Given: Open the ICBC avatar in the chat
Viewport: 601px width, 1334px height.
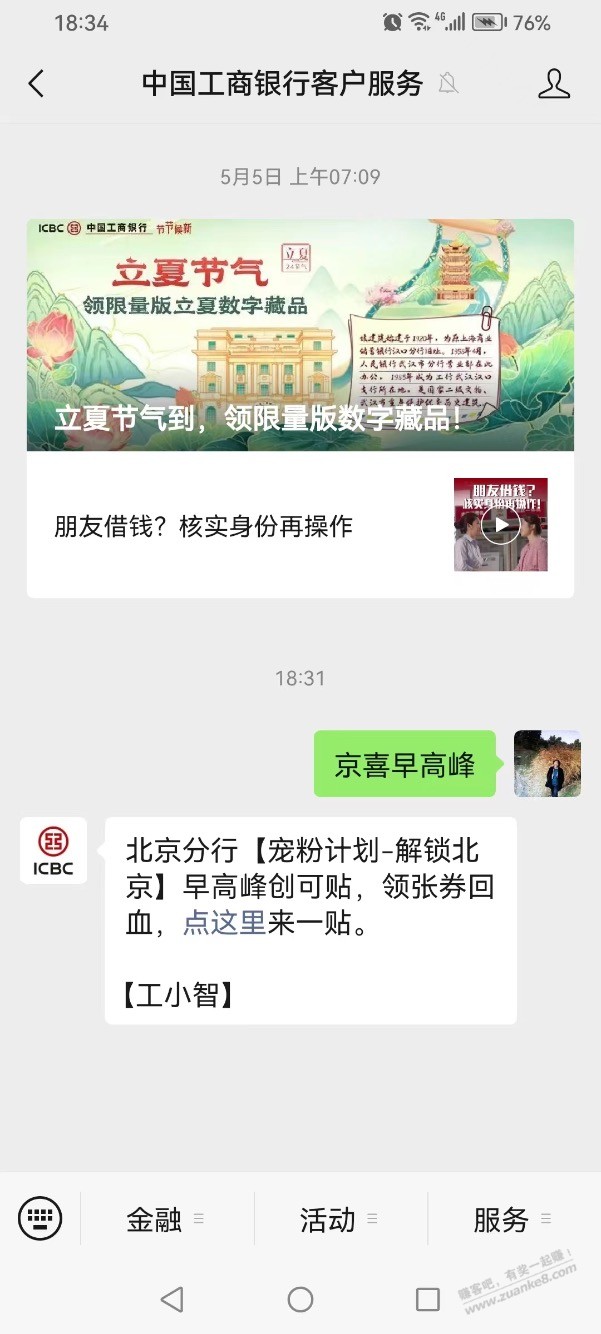Looking at the screenshot, I should 54,850.
